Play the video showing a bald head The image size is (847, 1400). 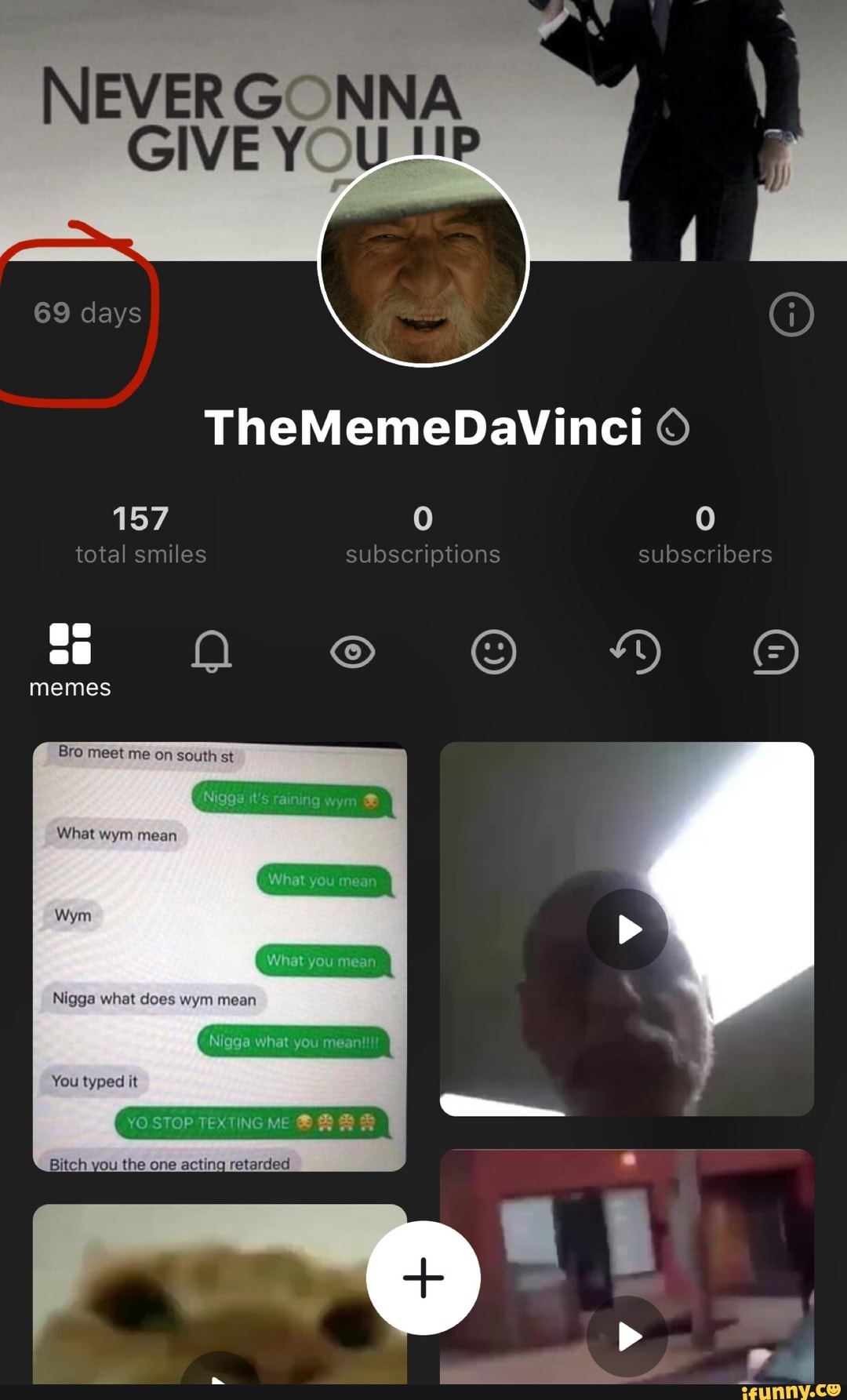(x=627, y=929)
